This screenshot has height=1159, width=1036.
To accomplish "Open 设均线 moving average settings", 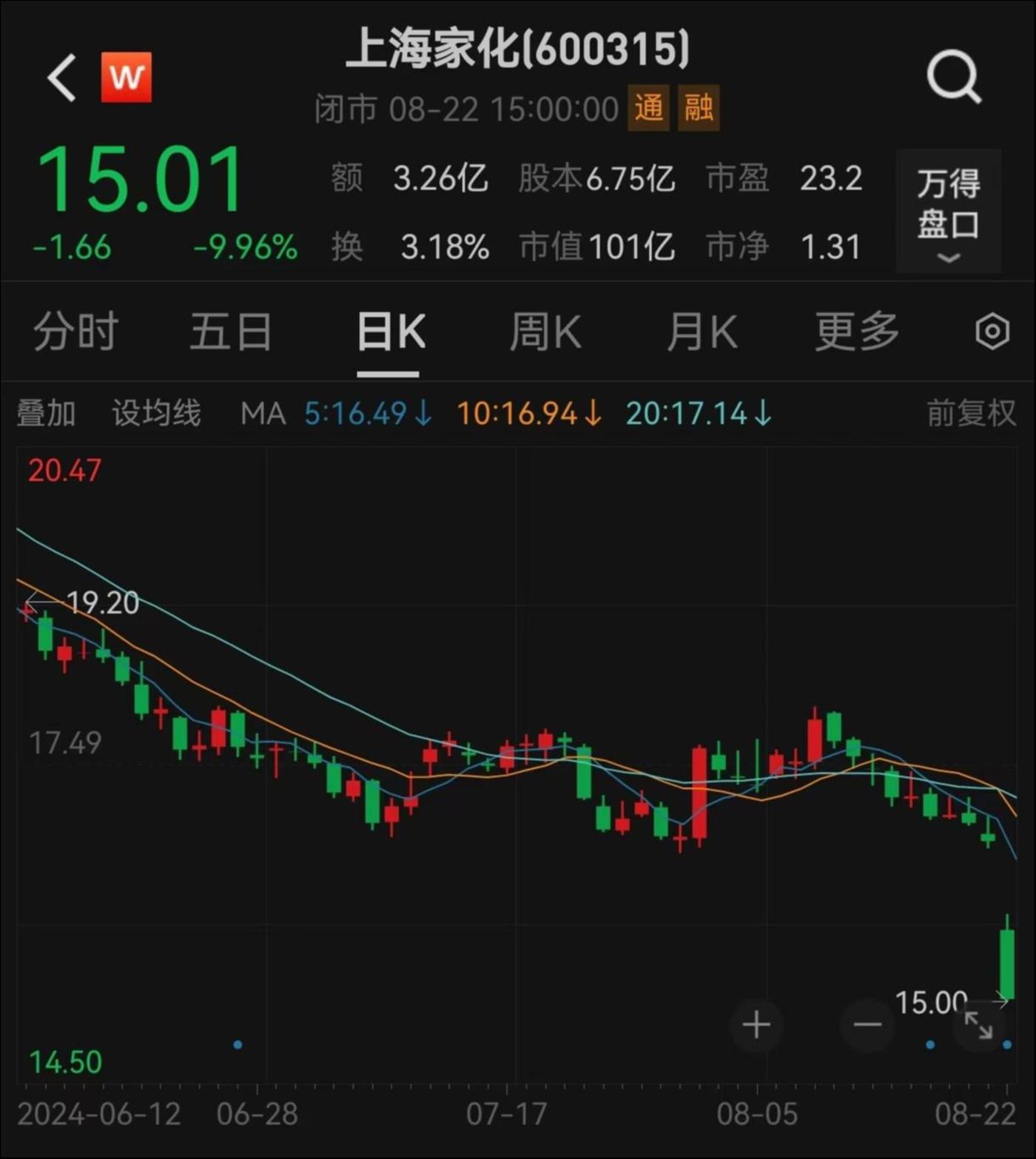I will (156, 414).
